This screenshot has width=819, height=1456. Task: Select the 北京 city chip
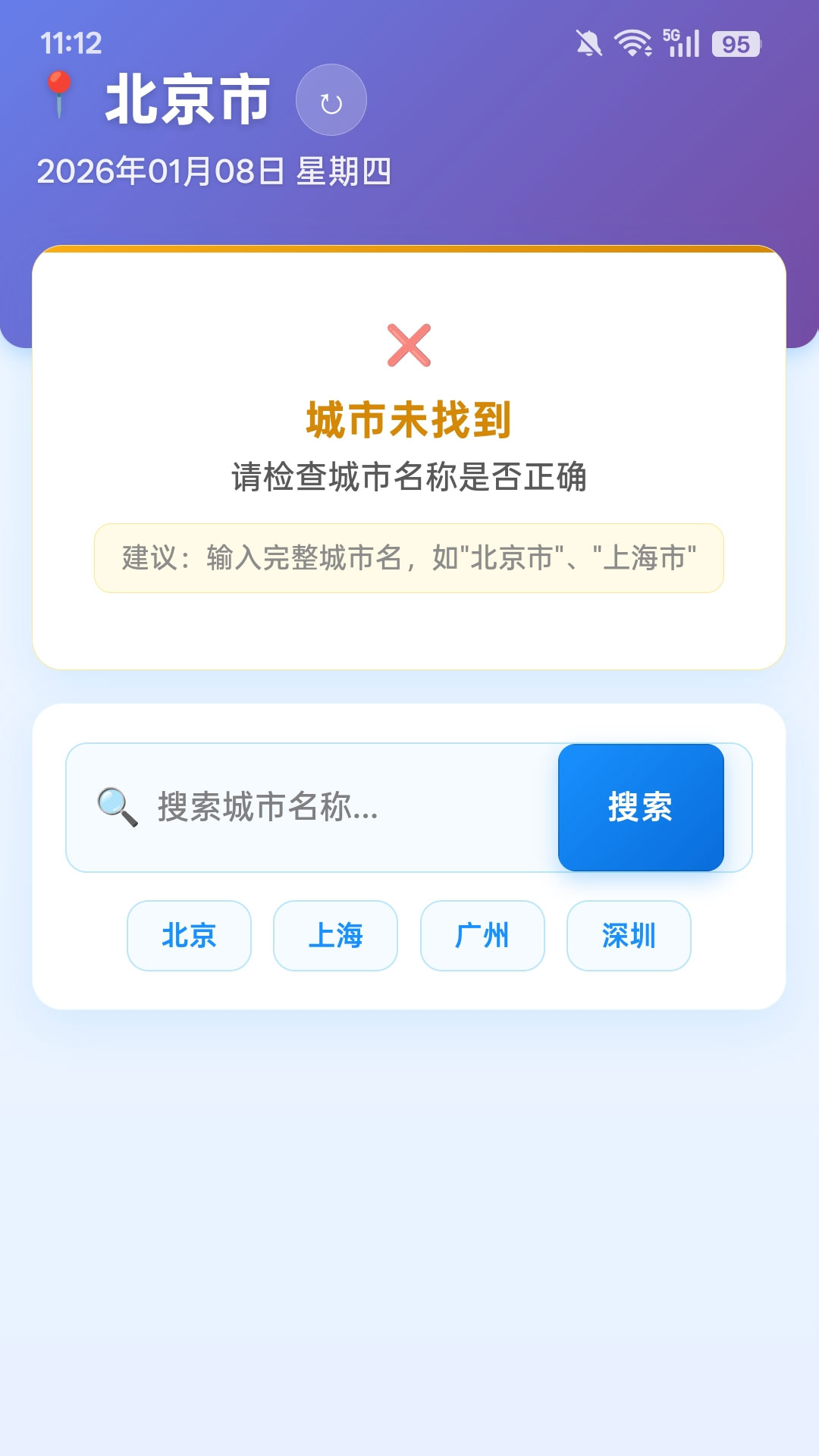click(x=188, y=936)
